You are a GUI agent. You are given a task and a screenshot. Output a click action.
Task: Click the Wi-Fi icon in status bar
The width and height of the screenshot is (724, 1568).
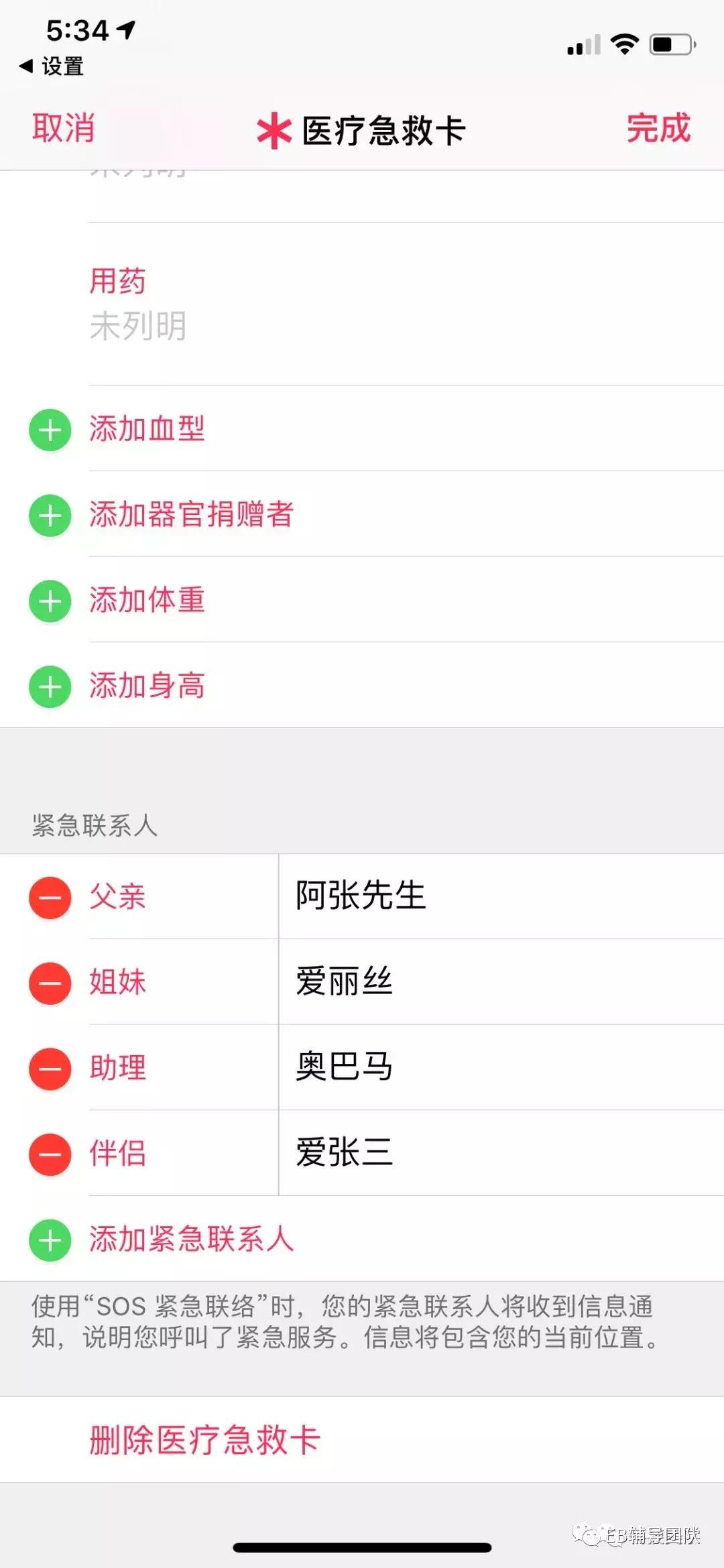coord(624,44)
